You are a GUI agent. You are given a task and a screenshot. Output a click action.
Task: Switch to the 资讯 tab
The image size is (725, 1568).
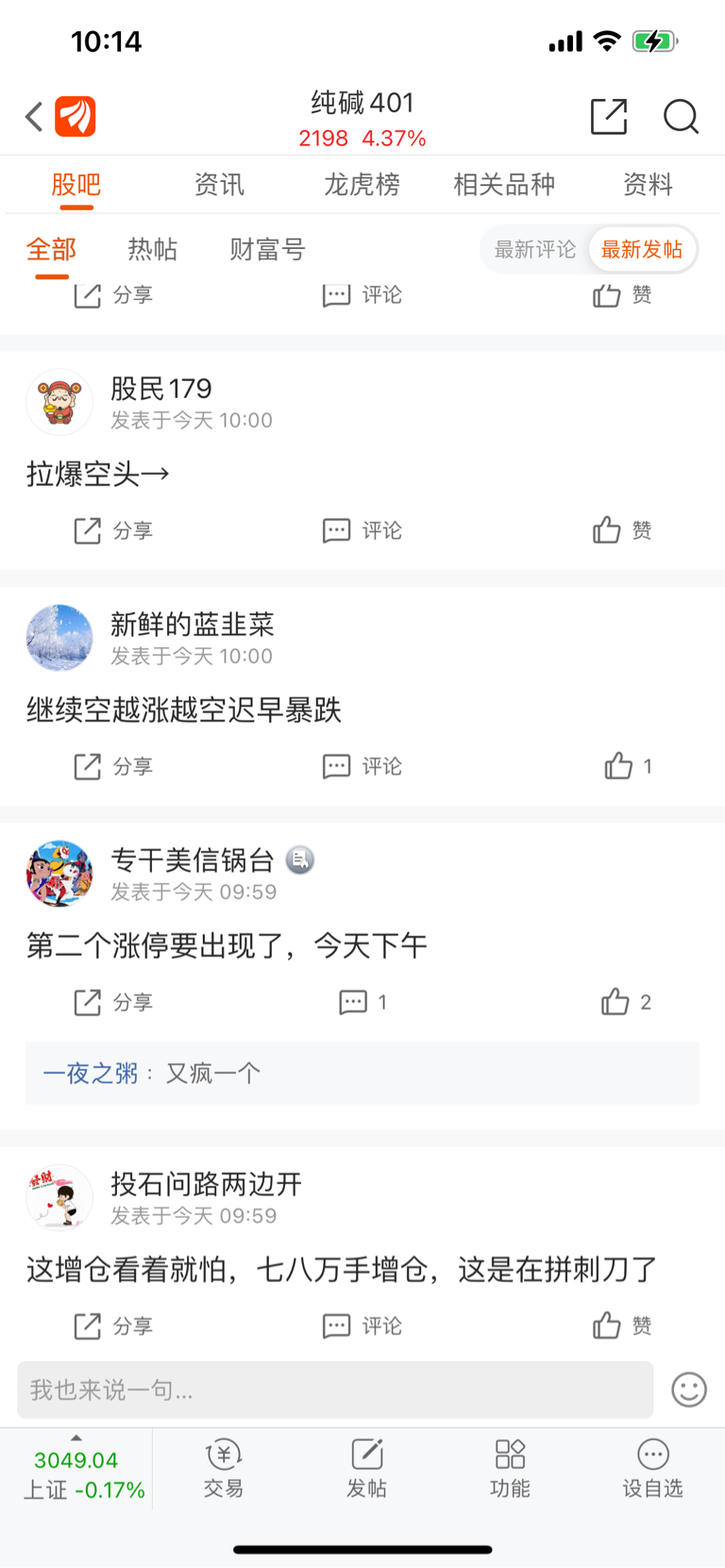219,184
